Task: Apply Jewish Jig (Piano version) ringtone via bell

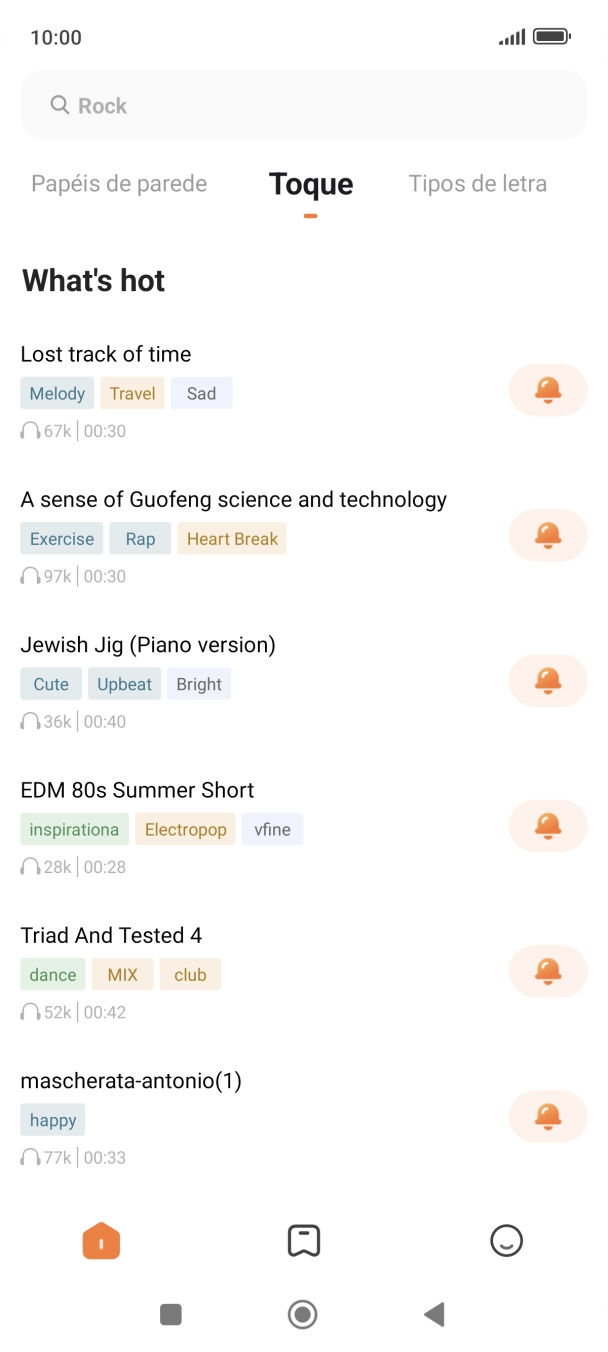Action: pyautogui.click(x=547, y=681)
